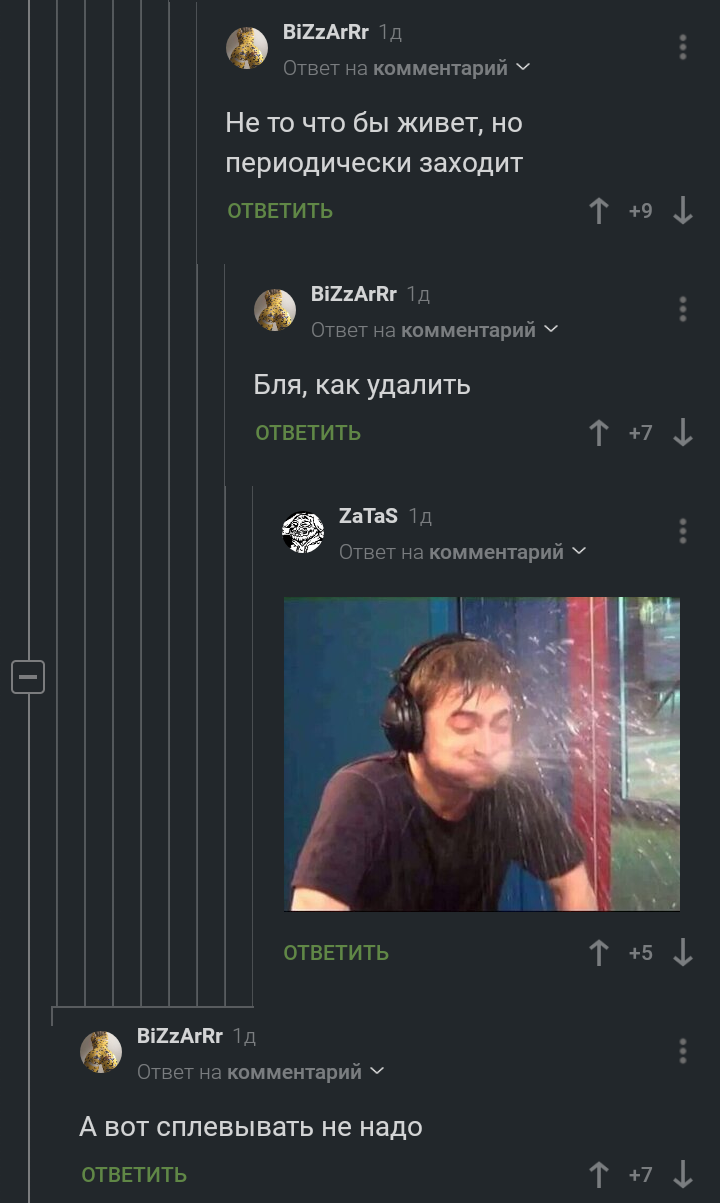Reply to comment 'Бля, как удалить'
720x1203 pixels.
[x=308, y=433]
